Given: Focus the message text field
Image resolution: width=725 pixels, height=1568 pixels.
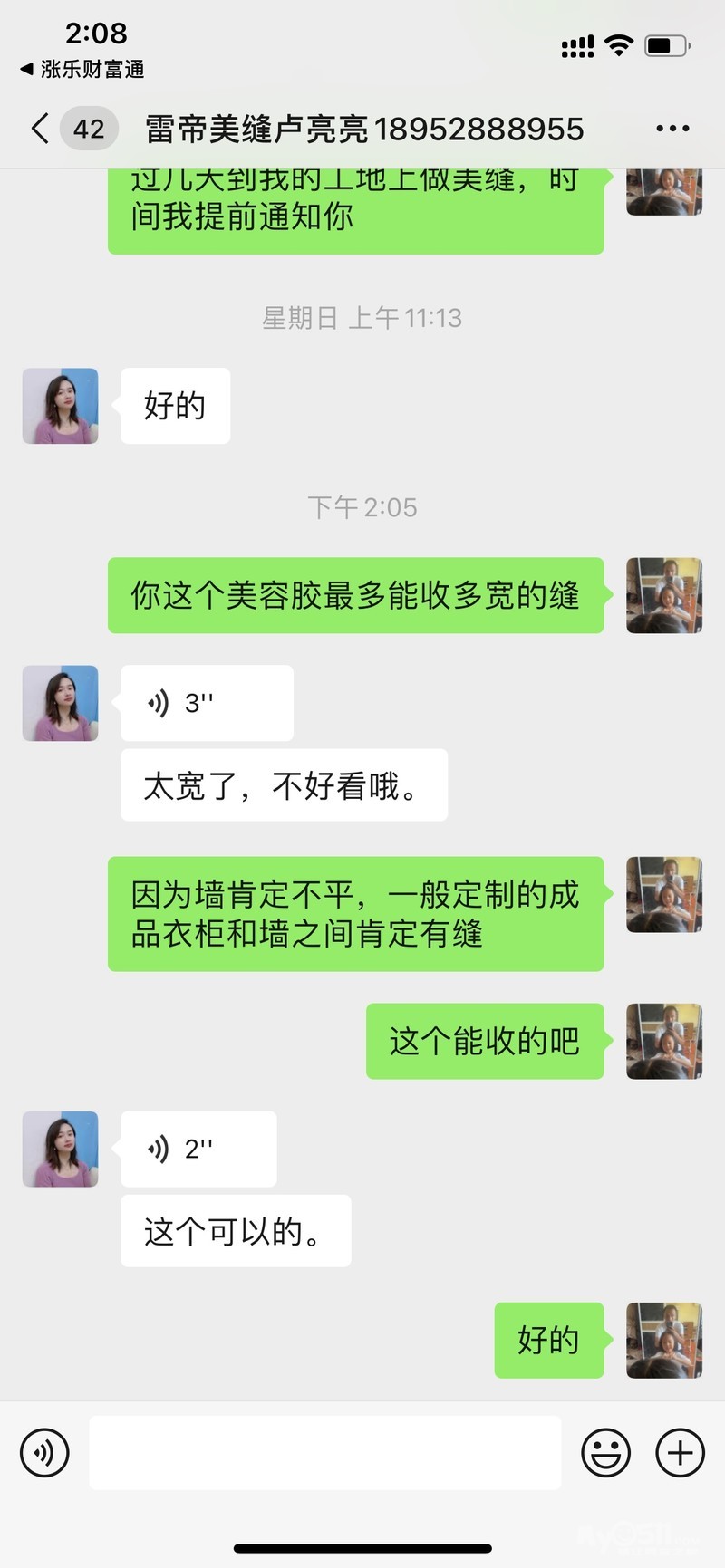Looking at the screenshot, I should [x=324, y=1453].
